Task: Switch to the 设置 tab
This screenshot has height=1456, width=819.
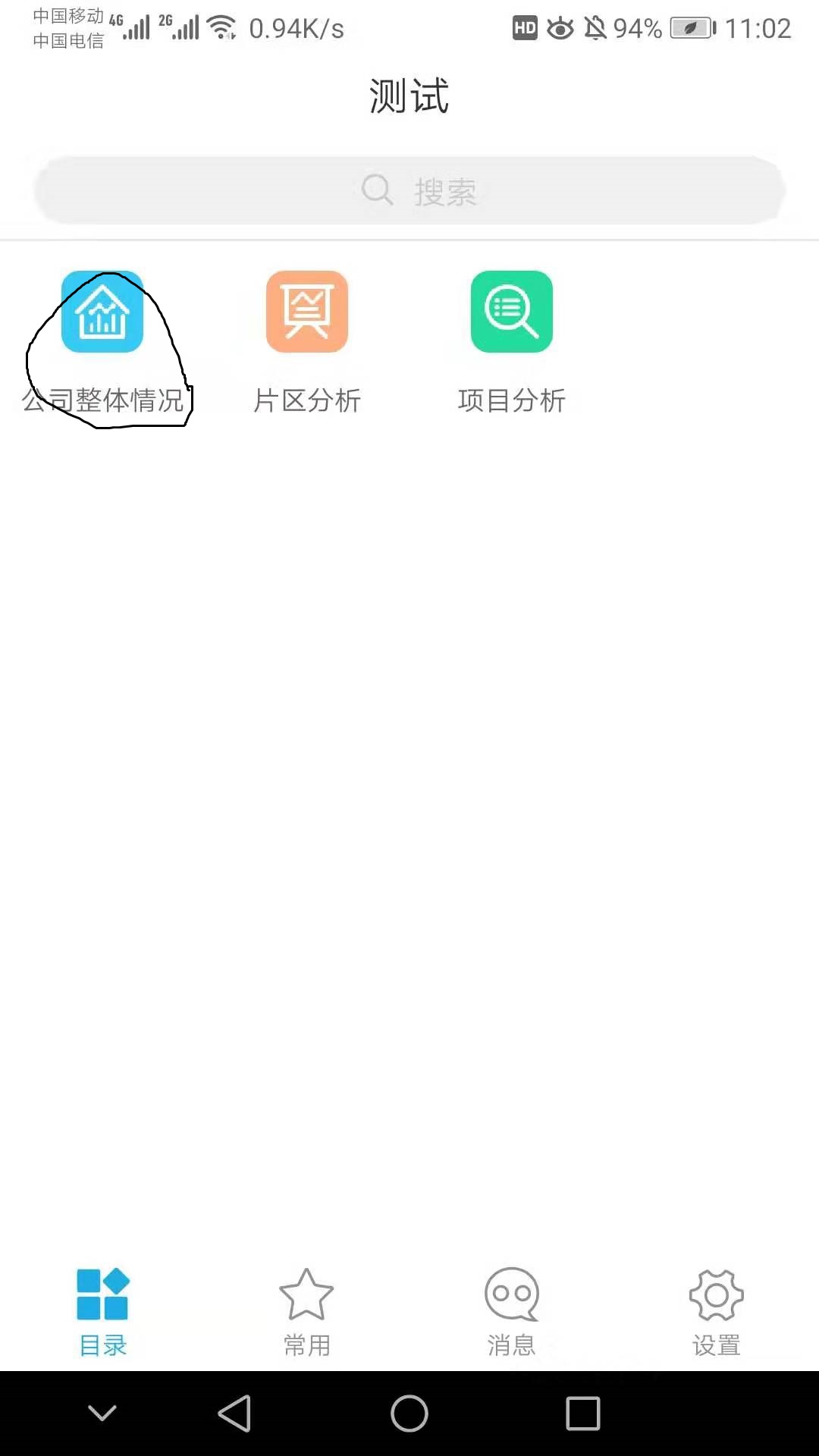Action: pyautogui.click(x=717, y=1312)
